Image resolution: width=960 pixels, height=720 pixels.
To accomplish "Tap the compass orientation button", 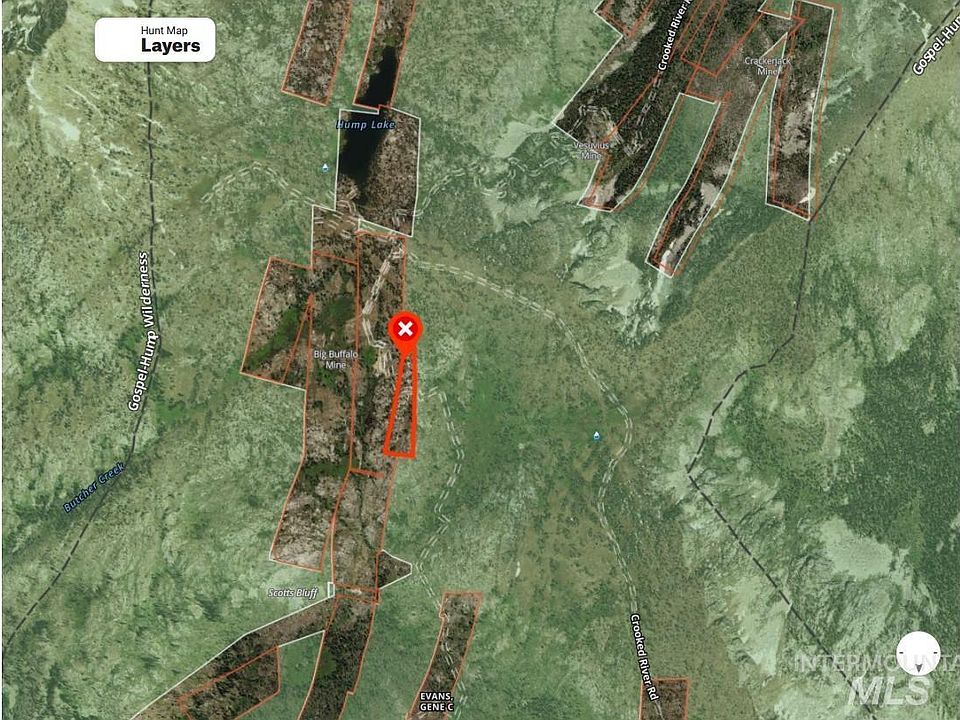I will 918,653.
